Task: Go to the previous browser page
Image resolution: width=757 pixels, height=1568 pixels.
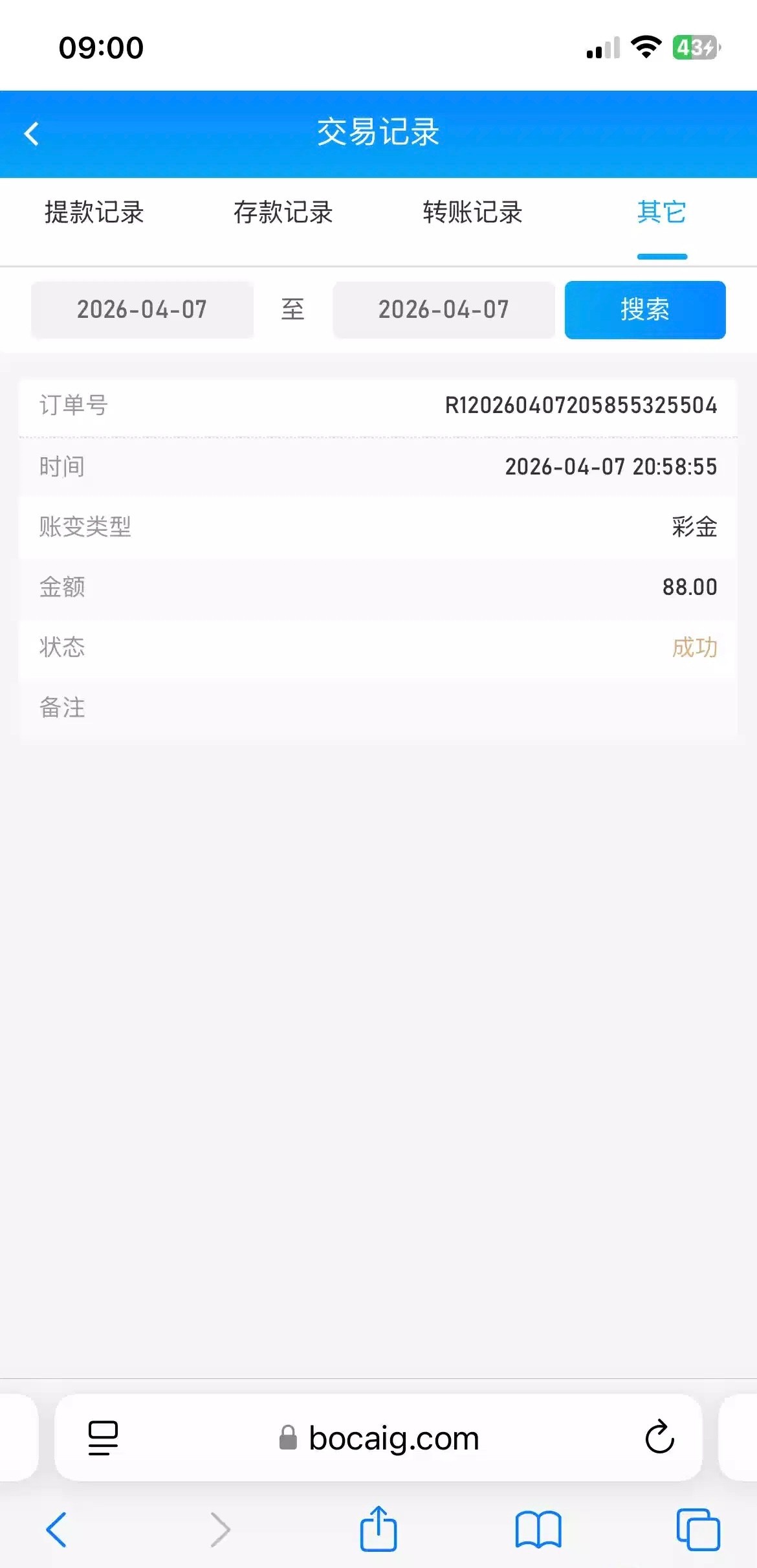Action: pos(56,1529)
